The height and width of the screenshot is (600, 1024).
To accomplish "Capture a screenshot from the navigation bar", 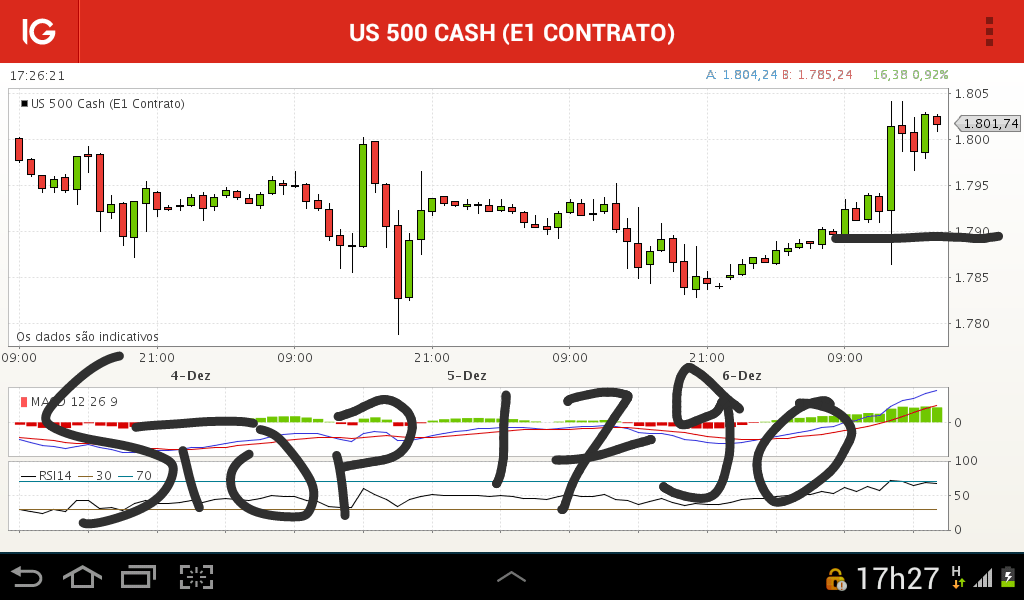I will [197, 577].
